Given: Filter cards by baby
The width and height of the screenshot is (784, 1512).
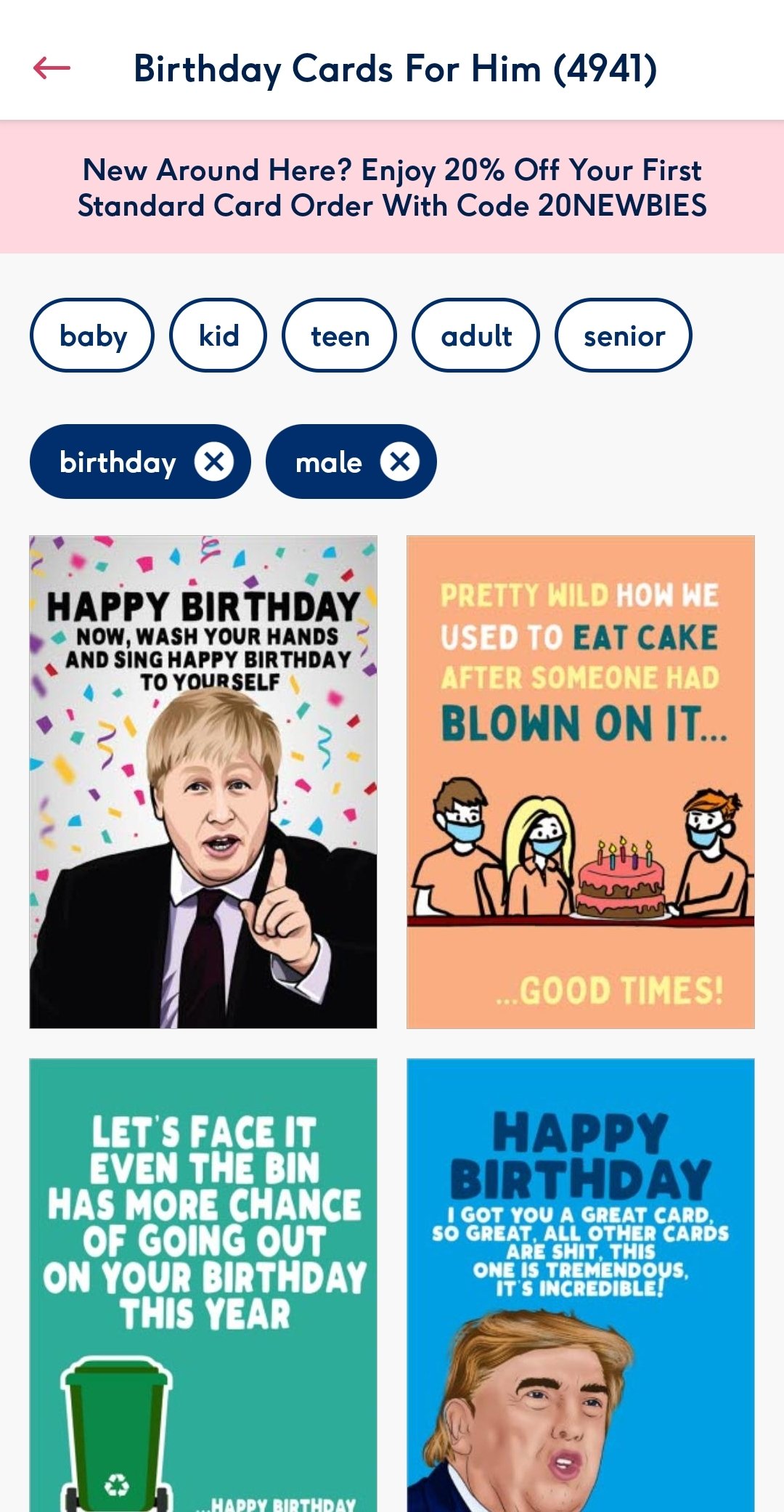Looking at the screenshot, I should coord(92,336).
